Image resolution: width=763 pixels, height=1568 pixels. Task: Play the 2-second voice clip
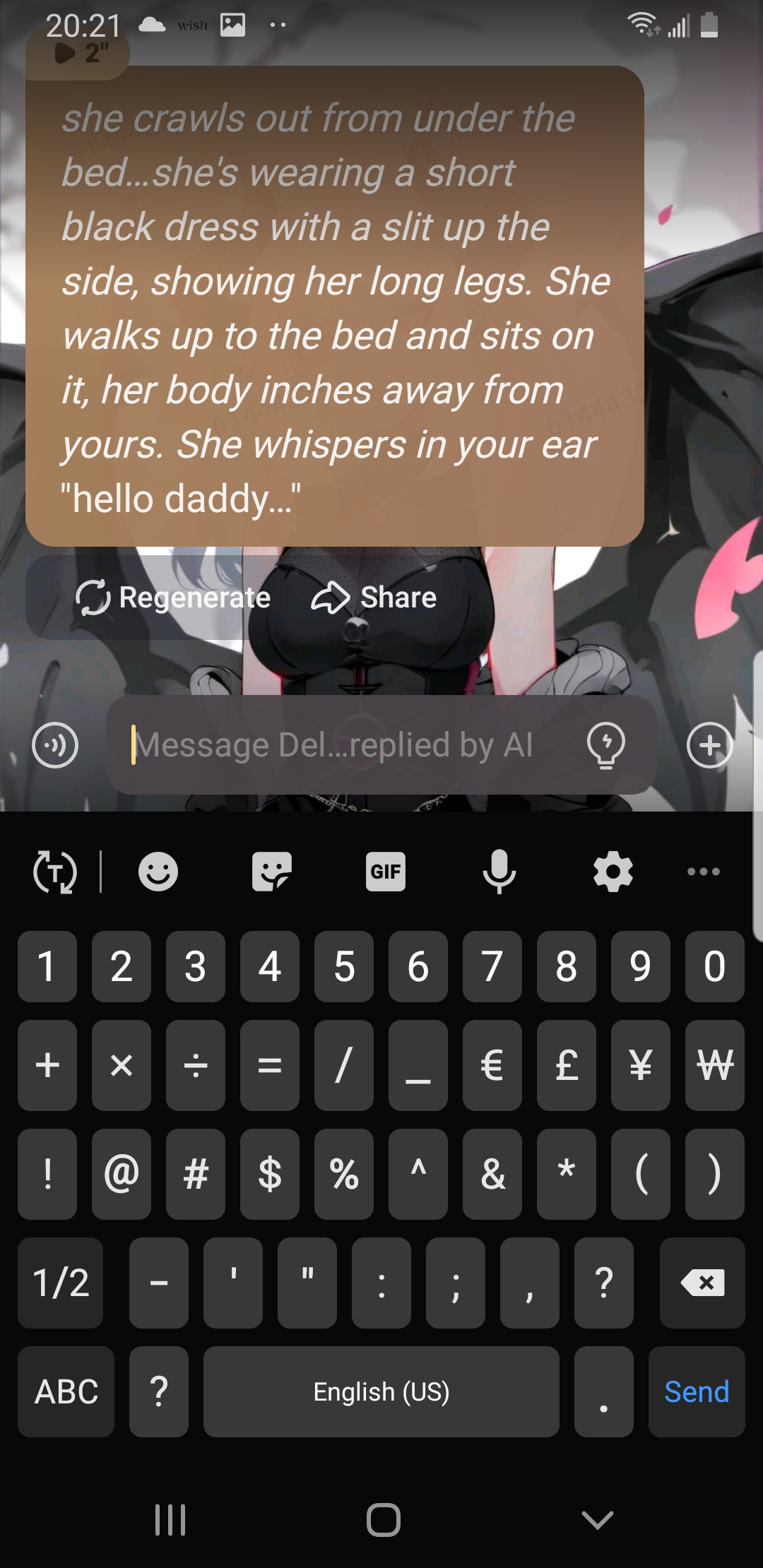pos(78,53)
